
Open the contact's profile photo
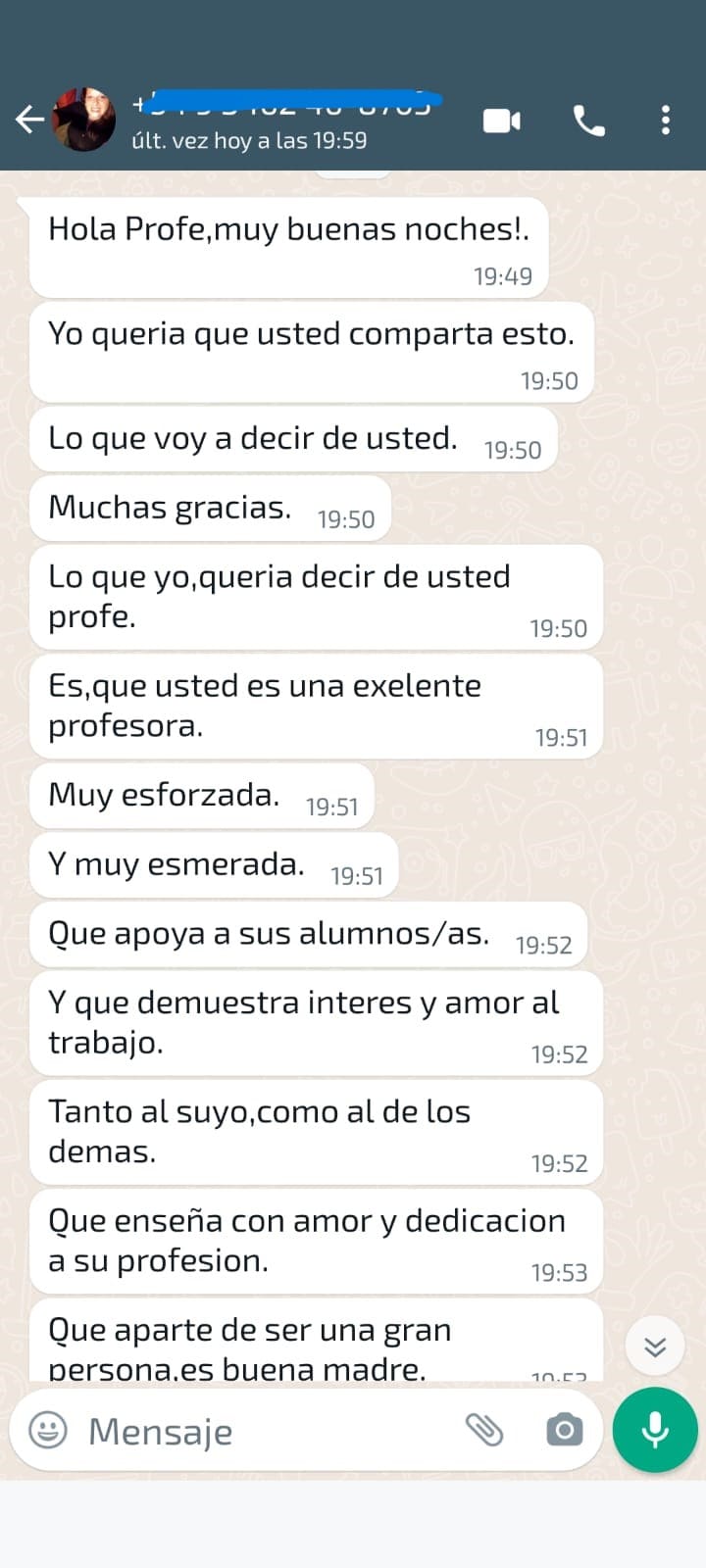point(84,120)
